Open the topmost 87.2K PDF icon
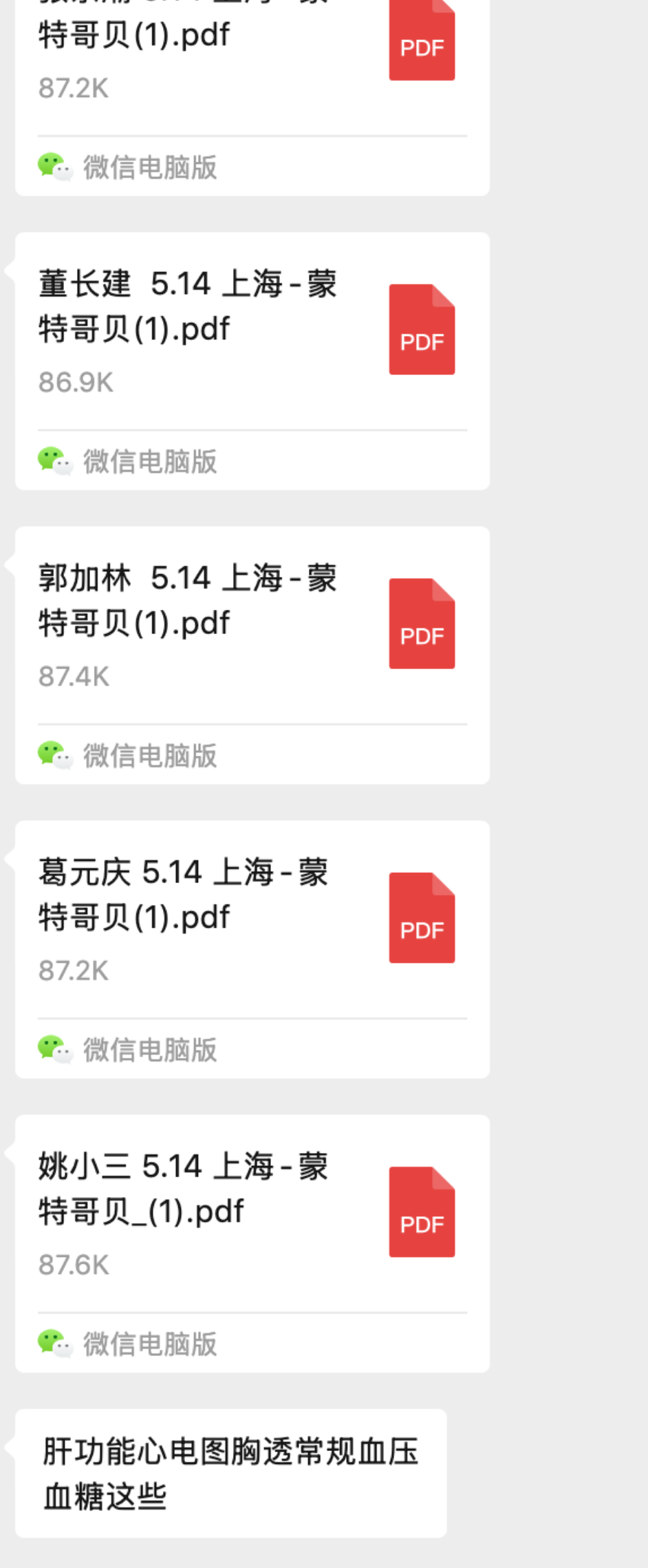The height and width of the screenshot is (1568, 648). 422,41
